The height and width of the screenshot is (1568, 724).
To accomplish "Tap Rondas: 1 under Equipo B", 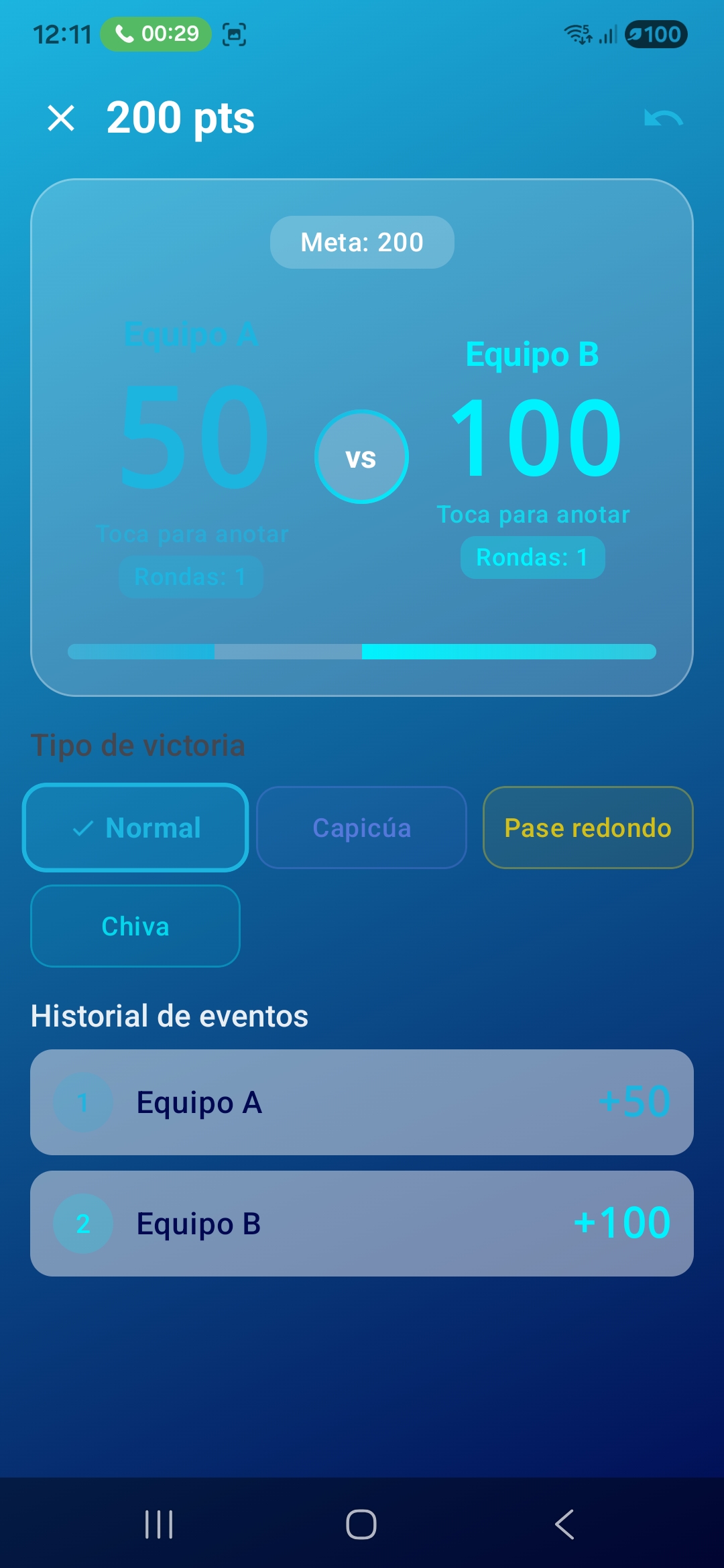I will [x=533, y=557].
